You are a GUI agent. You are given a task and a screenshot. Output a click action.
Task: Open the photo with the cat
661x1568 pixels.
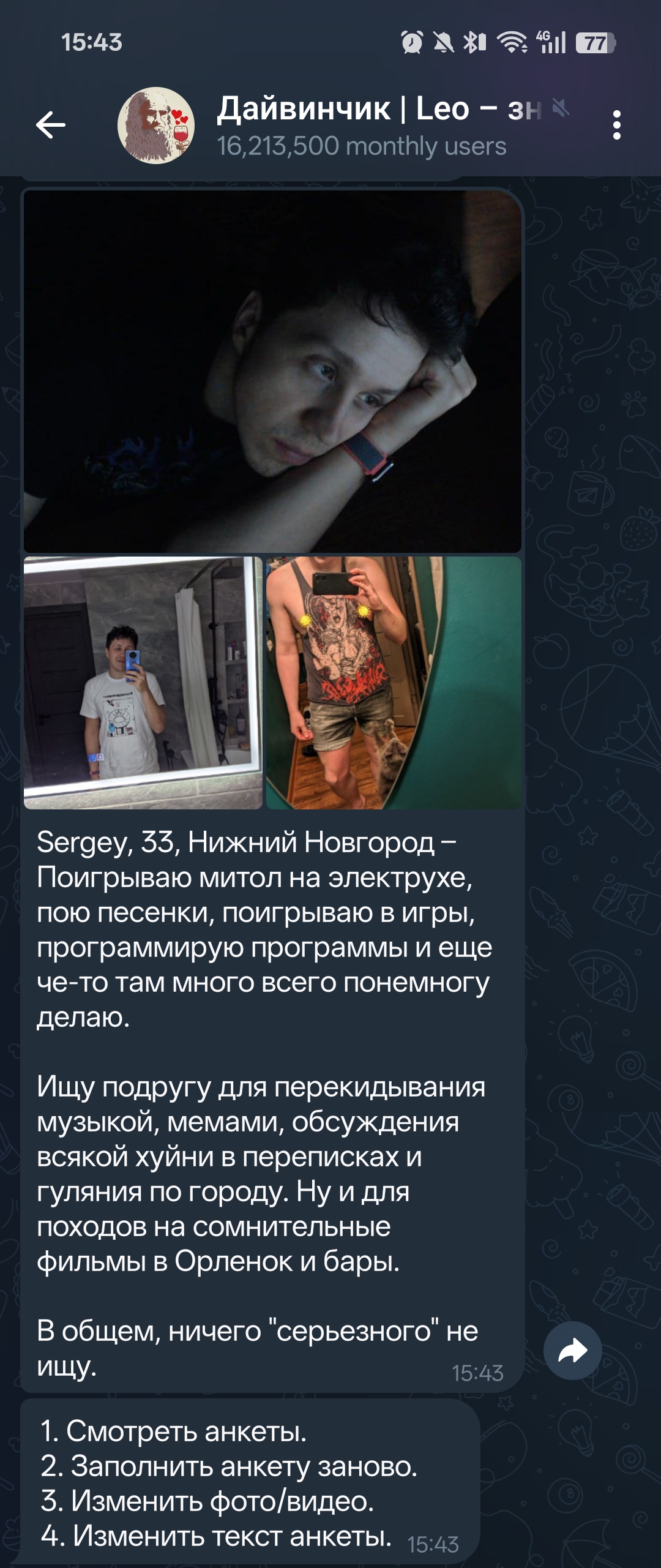394,683
